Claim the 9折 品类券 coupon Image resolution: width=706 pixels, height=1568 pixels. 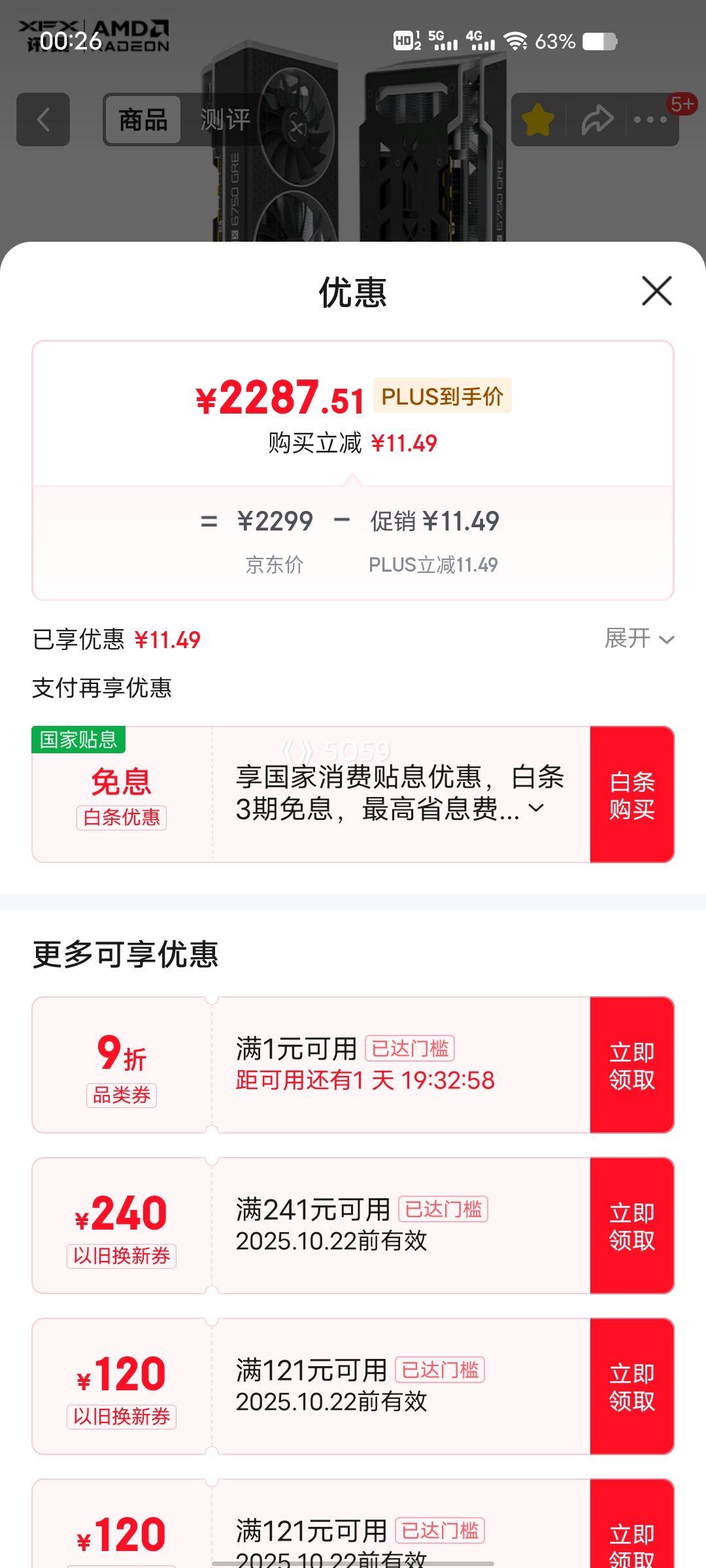[631, 1065]
